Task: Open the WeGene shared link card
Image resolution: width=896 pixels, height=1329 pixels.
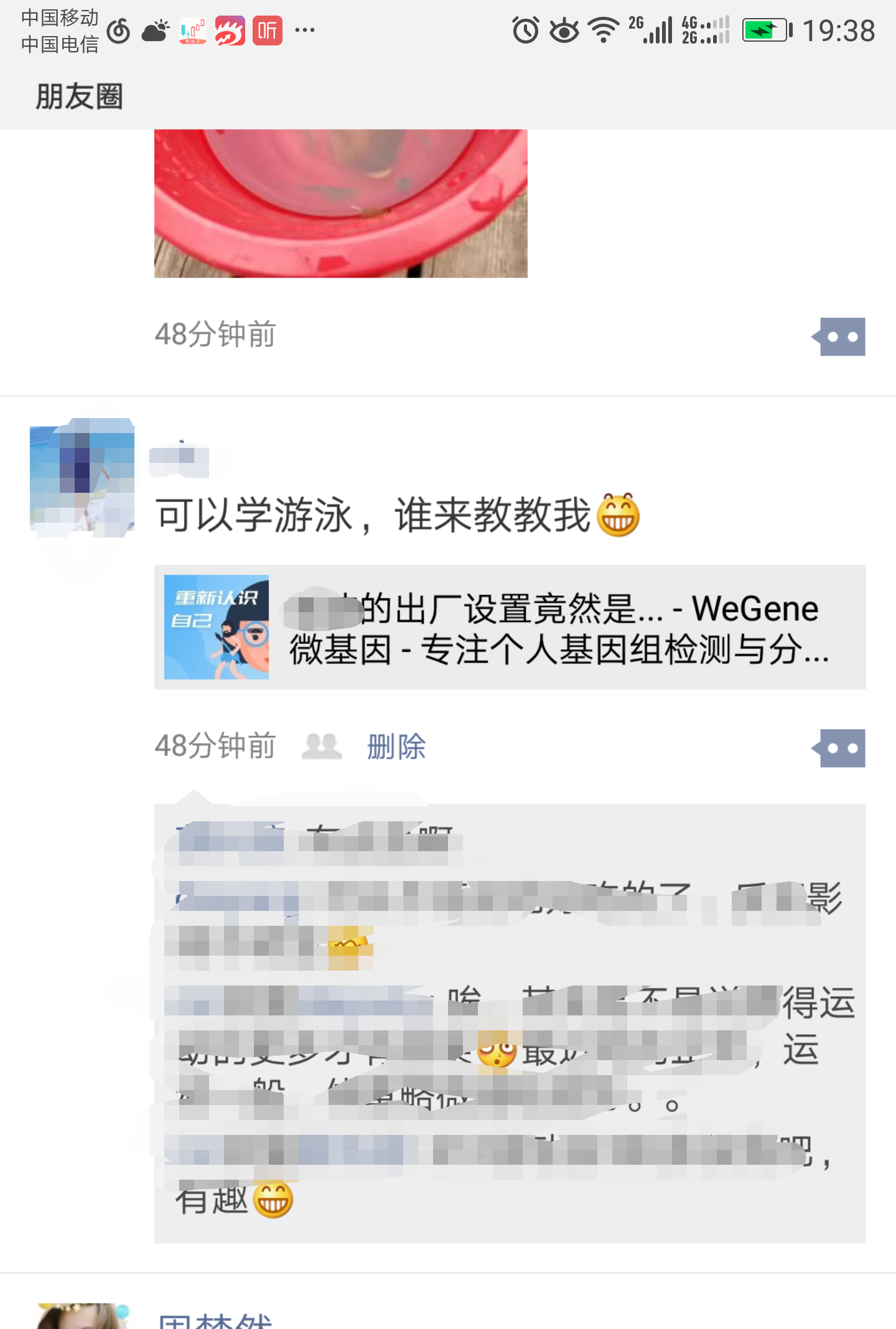Action: 510,627
